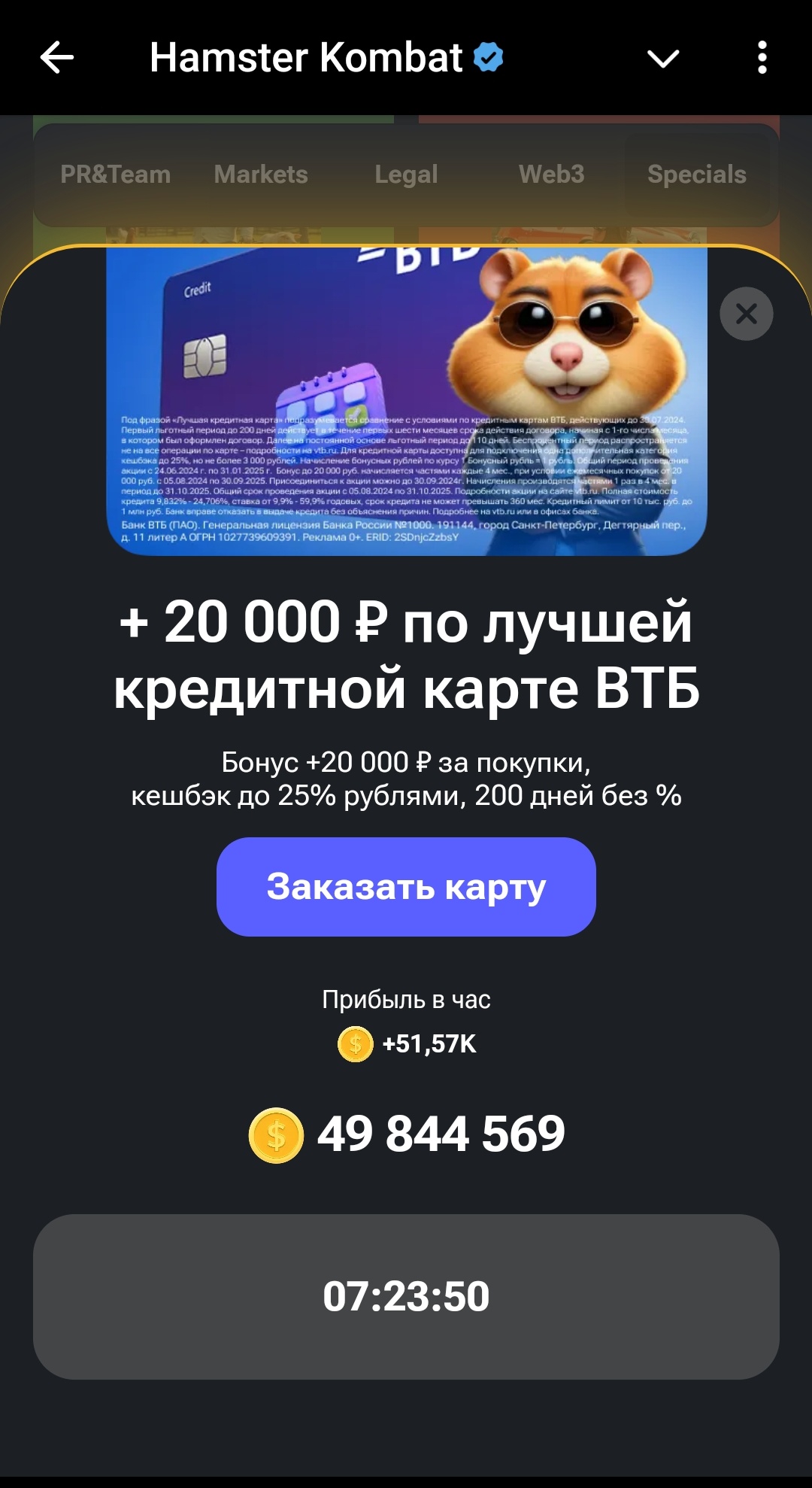Image resolution: width=812 pixels, height=1488 pixels.
Task: Collapse the mini app with the chevron
Action: click(663, 58)
